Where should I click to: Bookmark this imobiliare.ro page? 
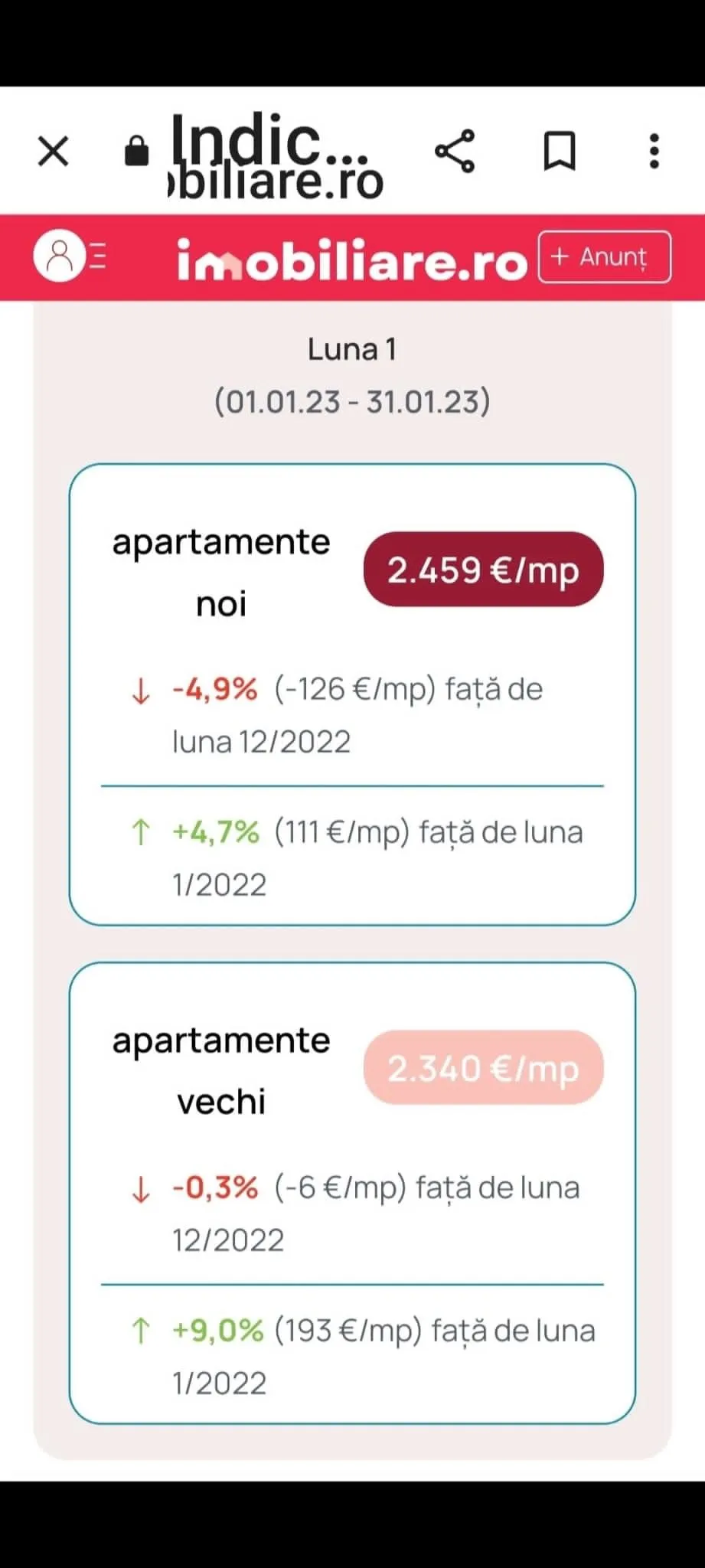[x=559, y=151]
